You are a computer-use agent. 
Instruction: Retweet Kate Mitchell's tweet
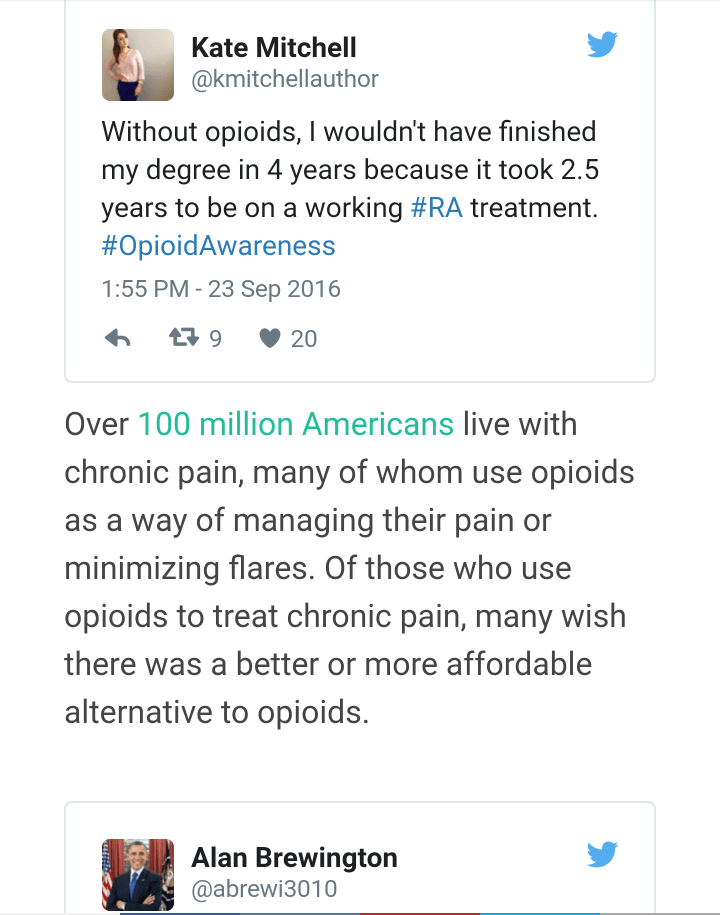click(x=185, y=339)
